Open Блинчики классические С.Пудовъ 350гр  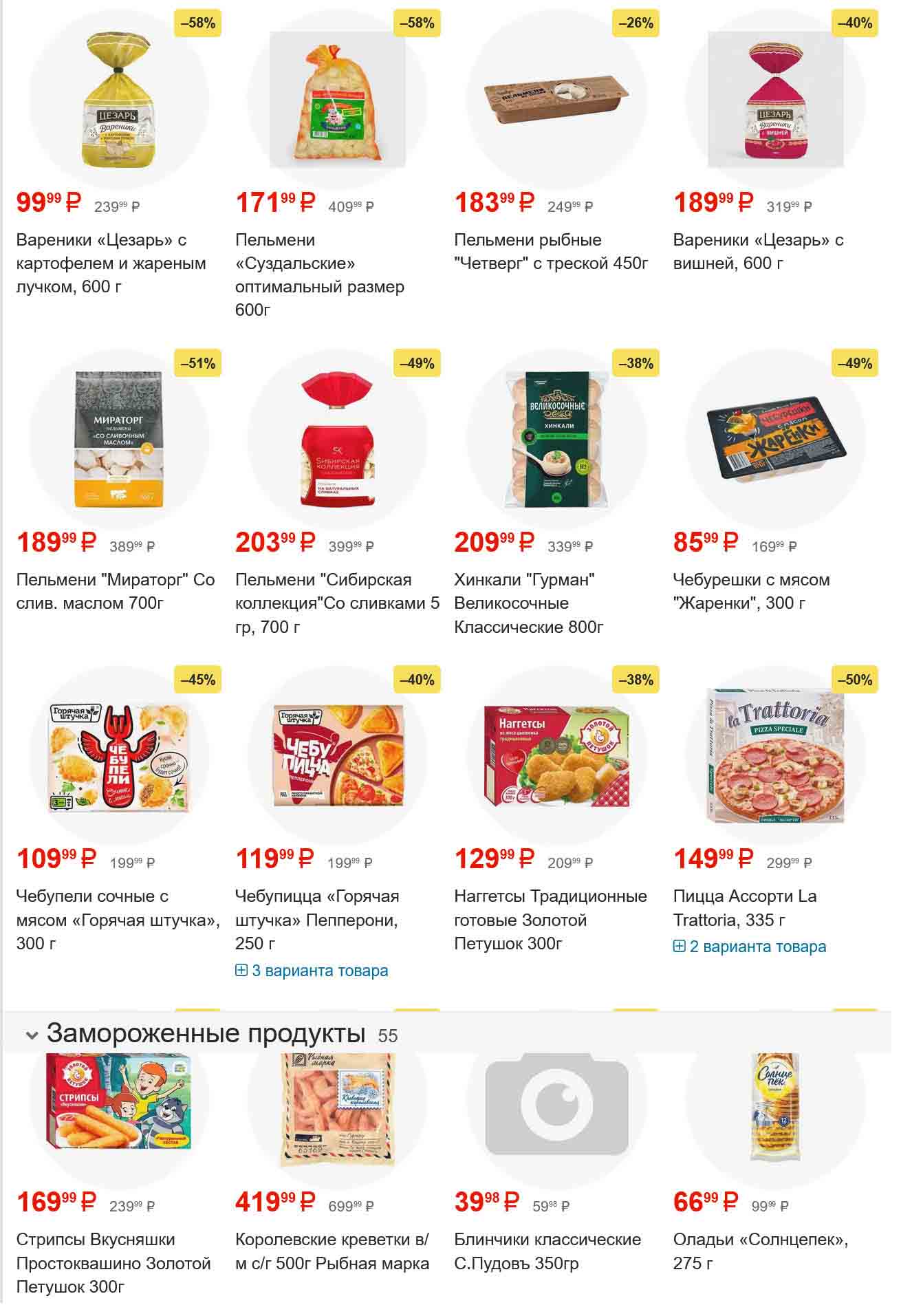tap(547, 1251)
